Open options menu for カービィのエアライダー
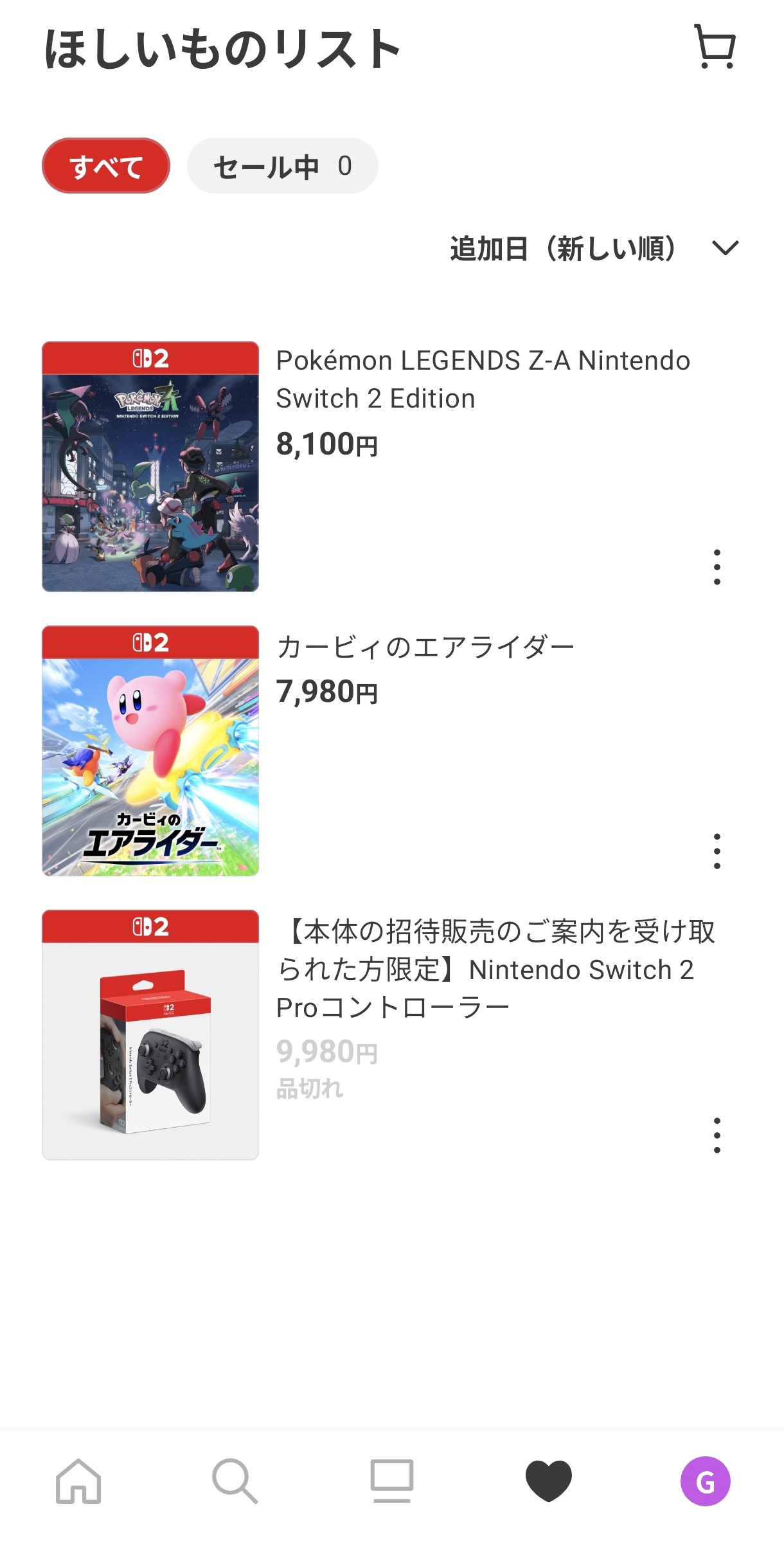784x1543 pixels. pos(717,850)
